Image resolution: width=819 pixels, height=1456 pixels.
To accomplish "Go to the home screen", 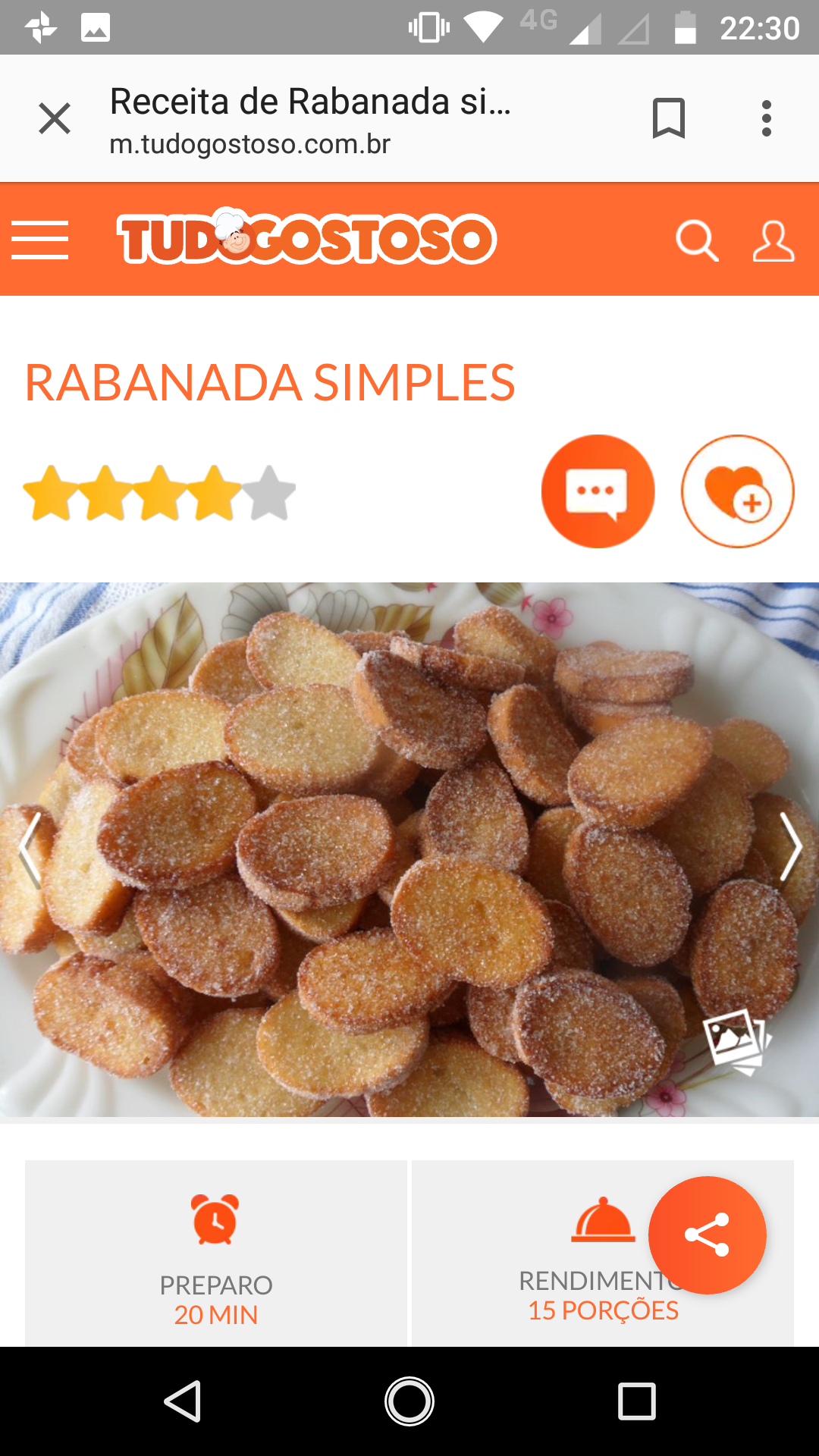I will (409, 1401).
